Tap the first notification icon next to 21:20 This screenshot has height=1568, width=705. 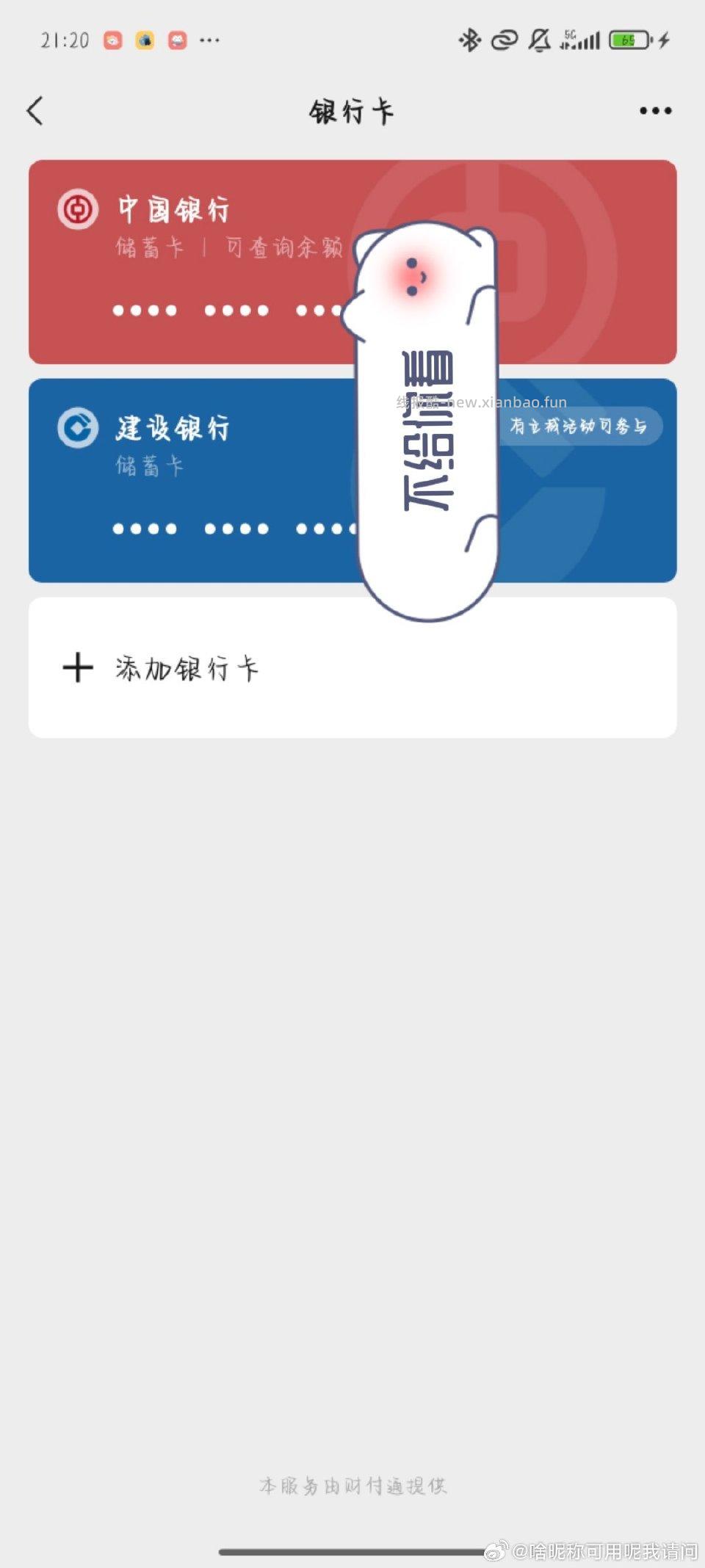click(x=112, y=40)
